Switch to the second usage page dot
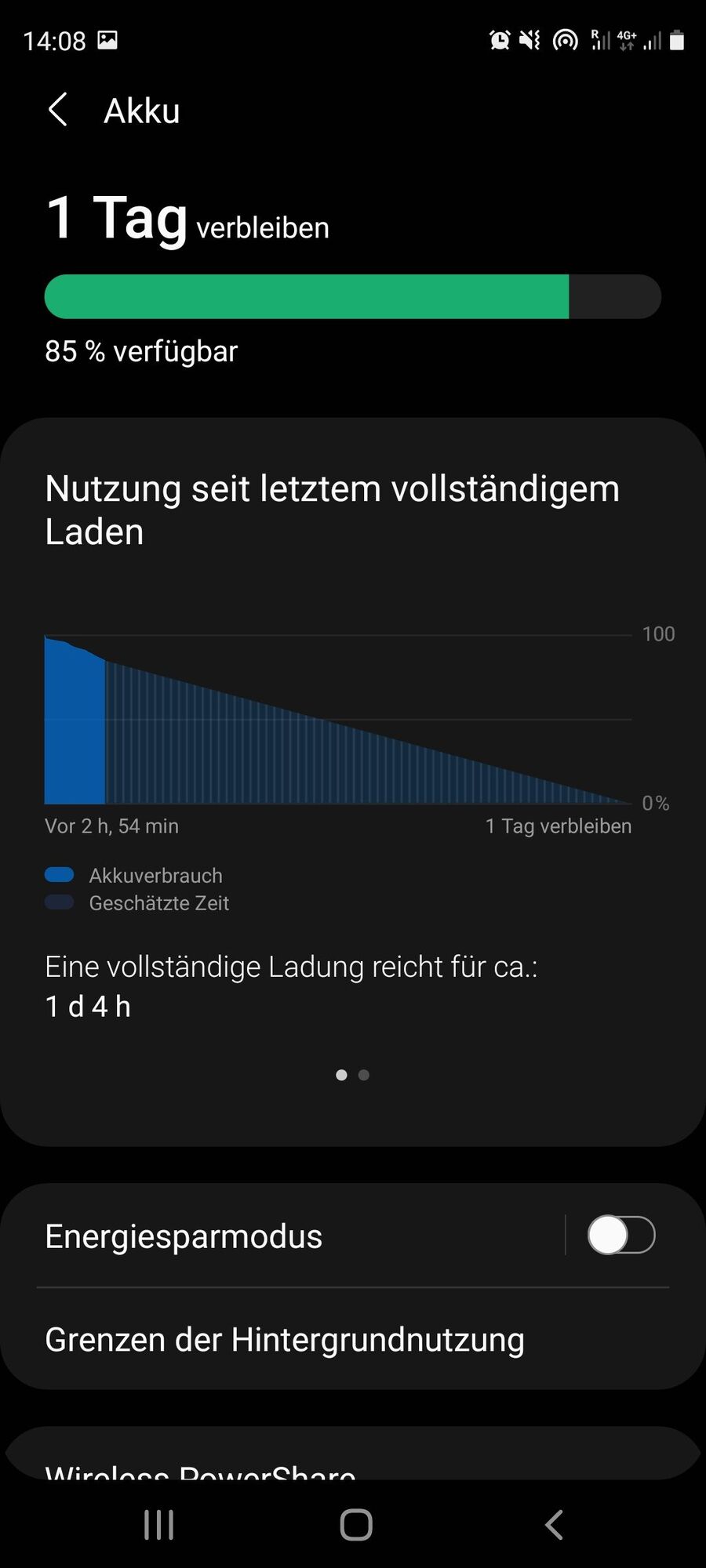The height and width of the screenshot is (1568, 706). [364, 1075]
